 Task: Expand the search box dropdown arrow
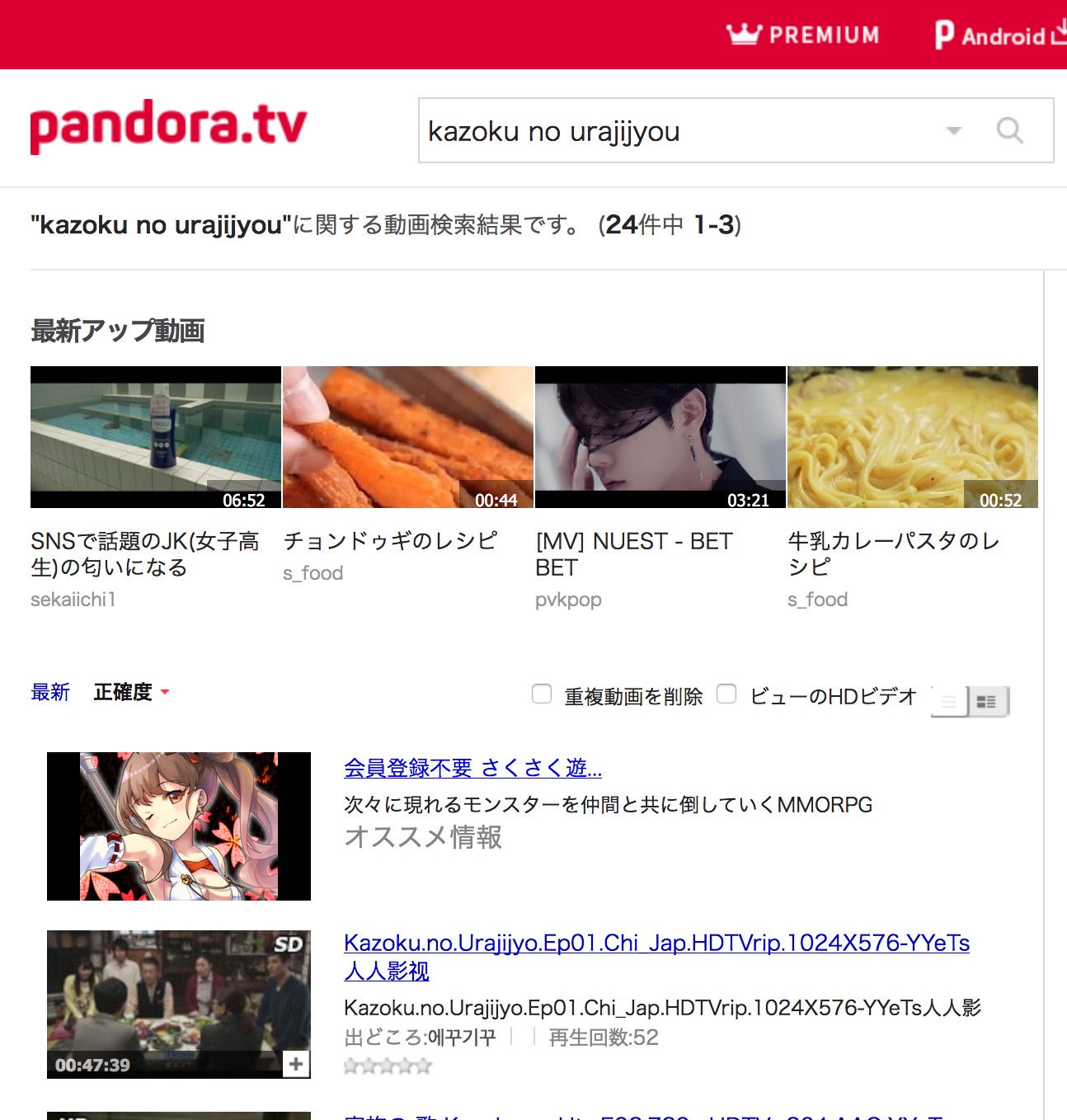click(954, 130)
